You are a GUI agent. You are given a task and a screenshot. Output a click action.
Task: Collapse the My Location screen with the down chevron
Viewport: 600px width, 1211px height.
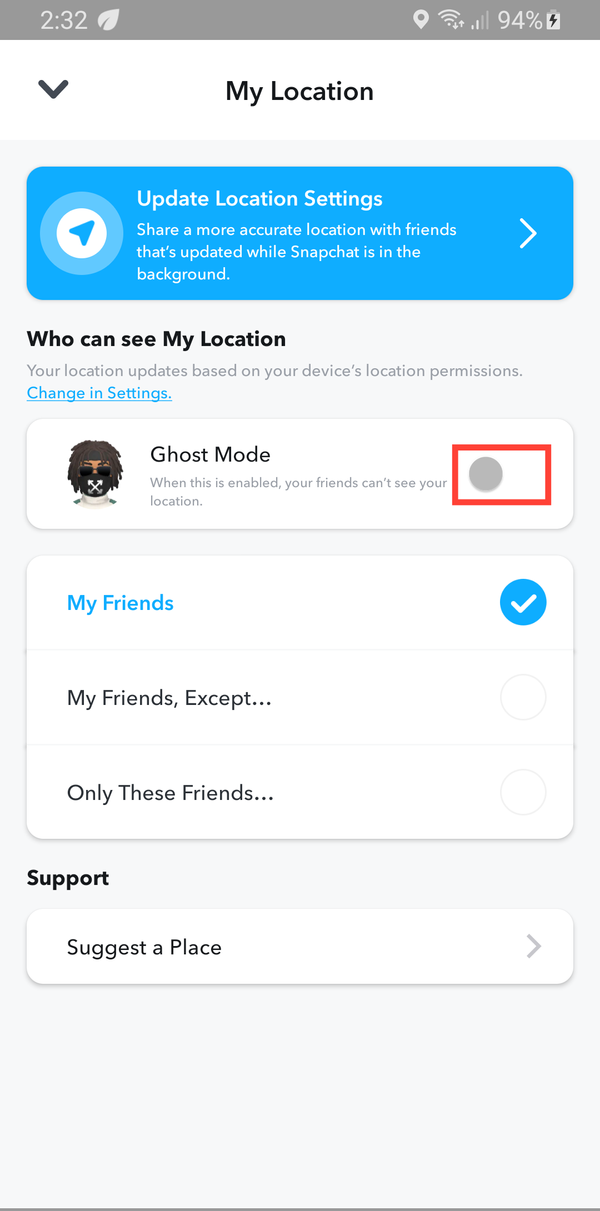click(53, 90)
